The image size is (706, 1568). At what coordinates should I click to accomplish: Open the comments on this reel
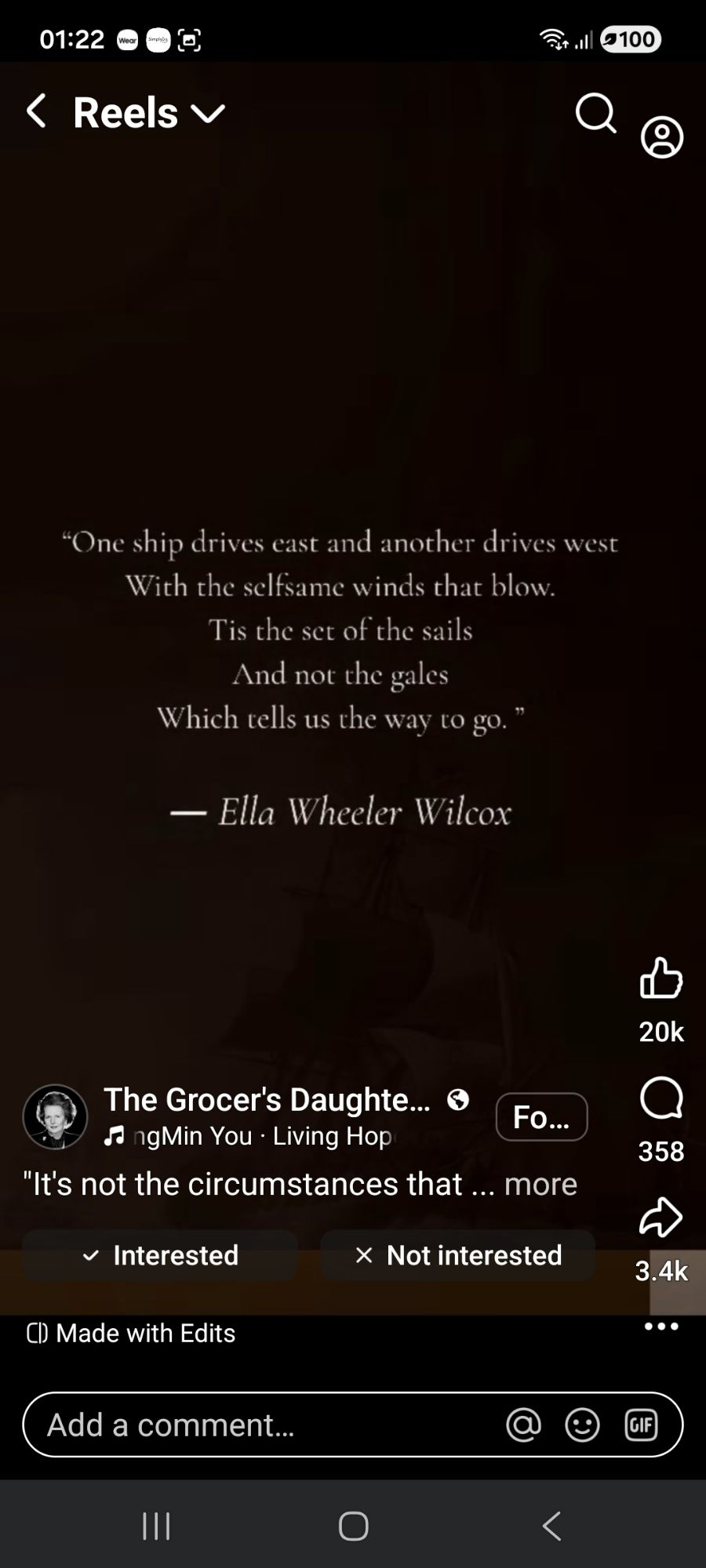661,1098
